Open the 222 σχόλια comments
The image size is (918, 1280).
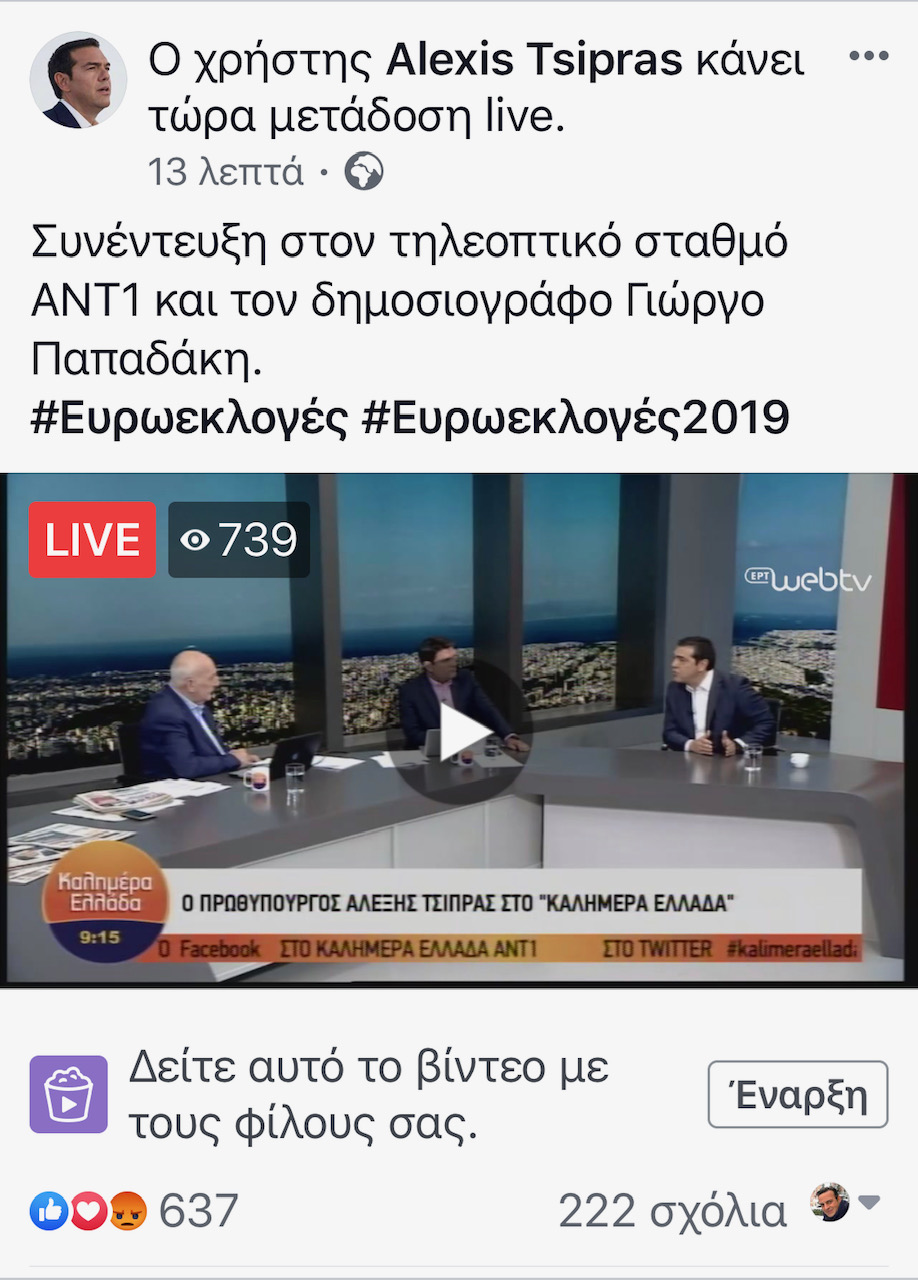[x=671, y=1211]
